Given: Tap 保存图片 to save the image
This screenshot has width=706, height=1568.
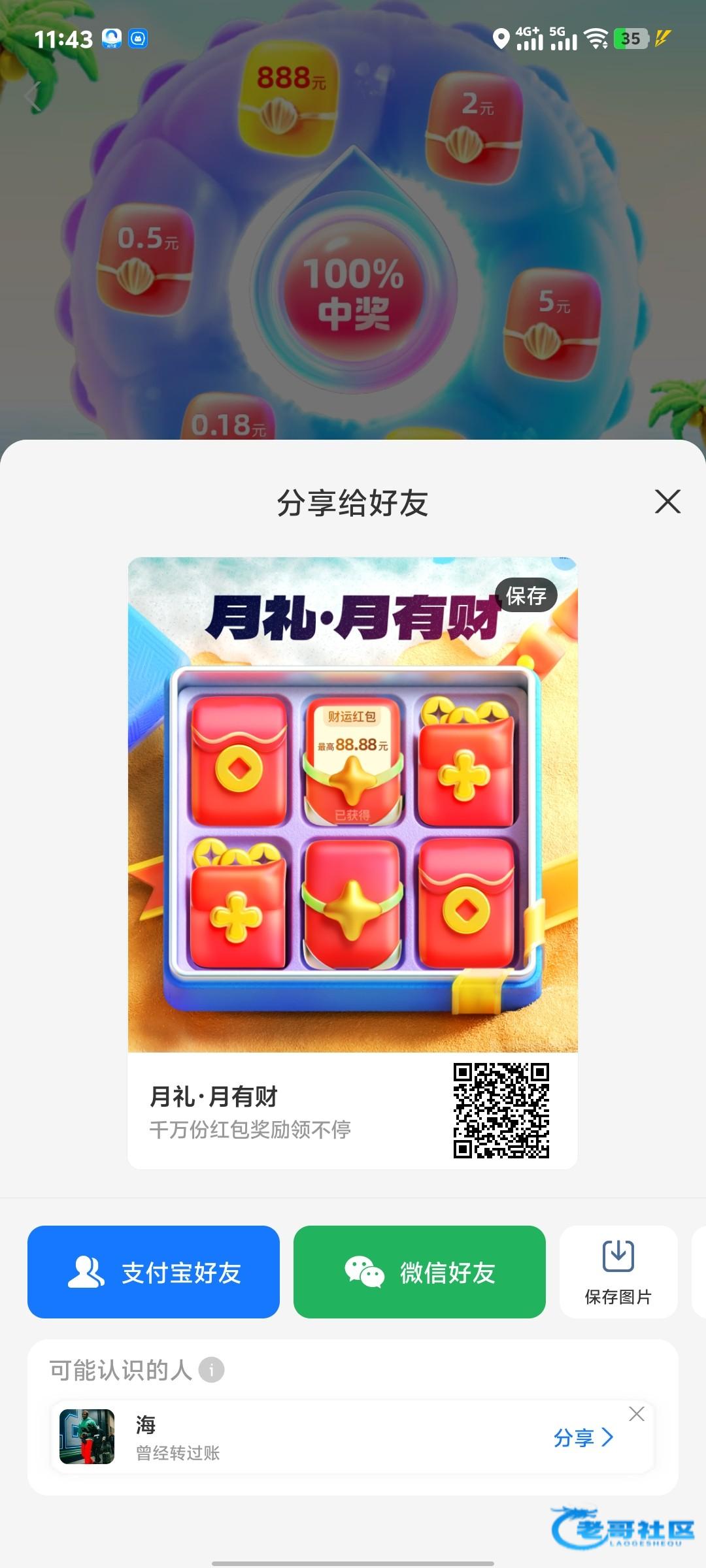Looking at the screenshot, I should point(618,1272).
